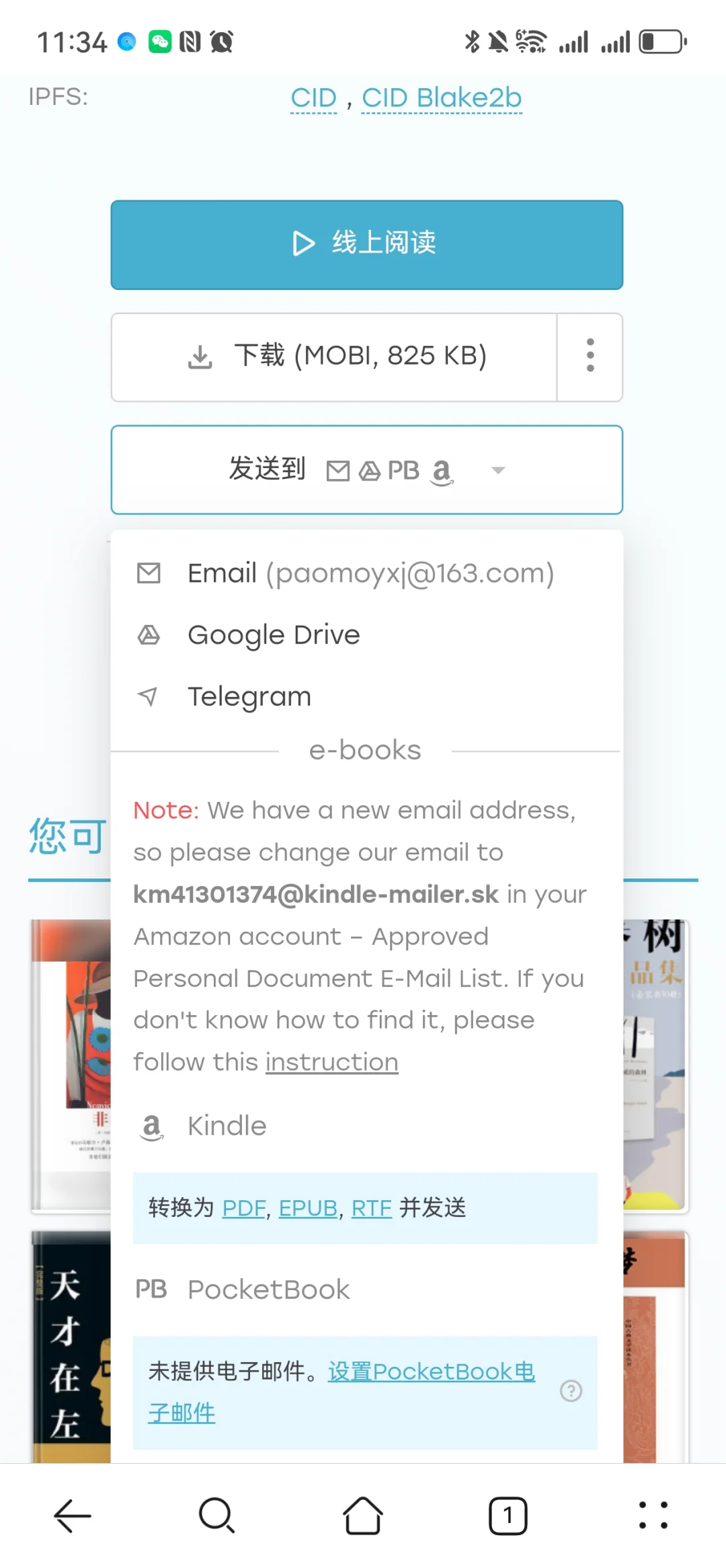Convert to PDF and send
Viewport: 726px width, 1568px height.
pos(243,1208)
